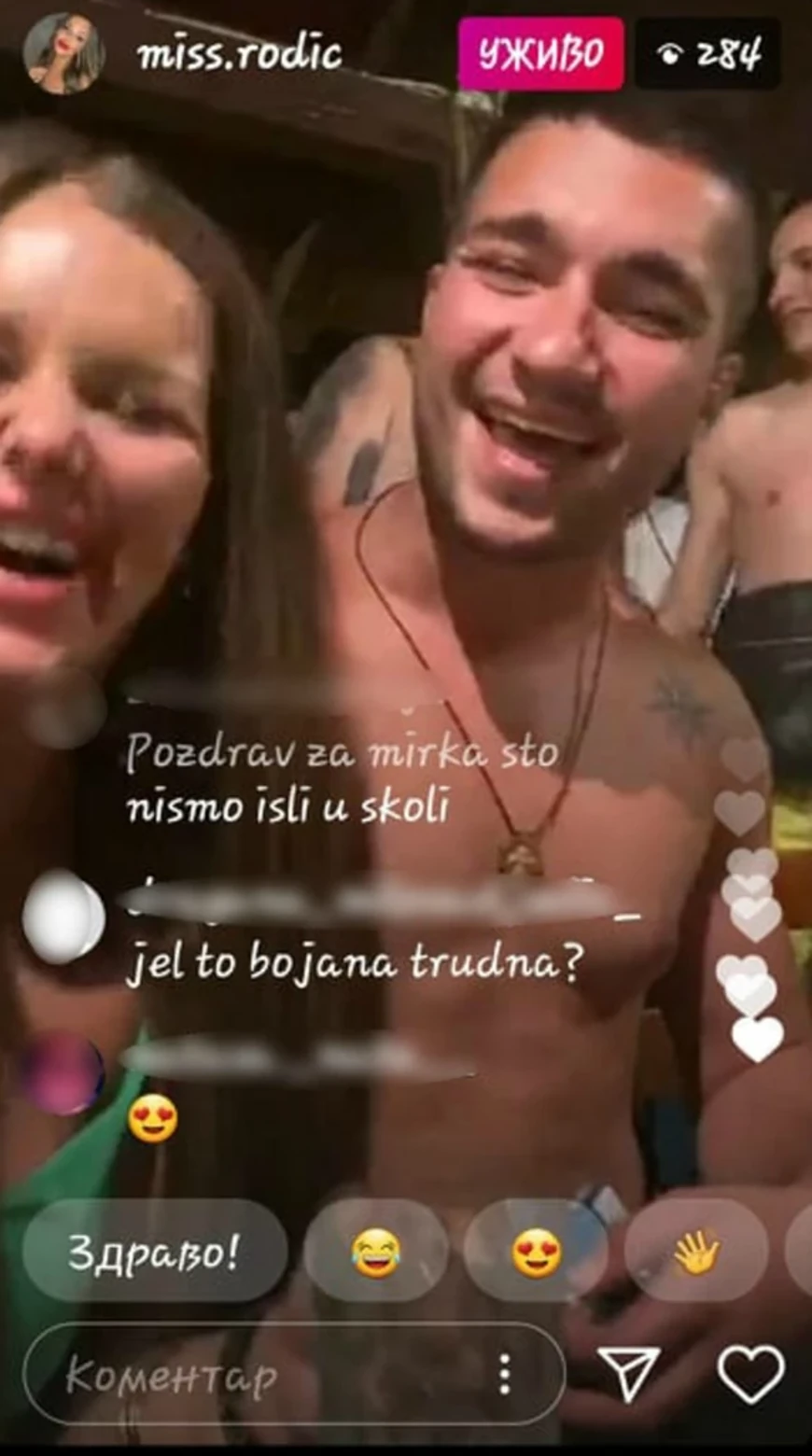Open miss.rodic profile picture
Screen dimensions: 812x1456
63,53
